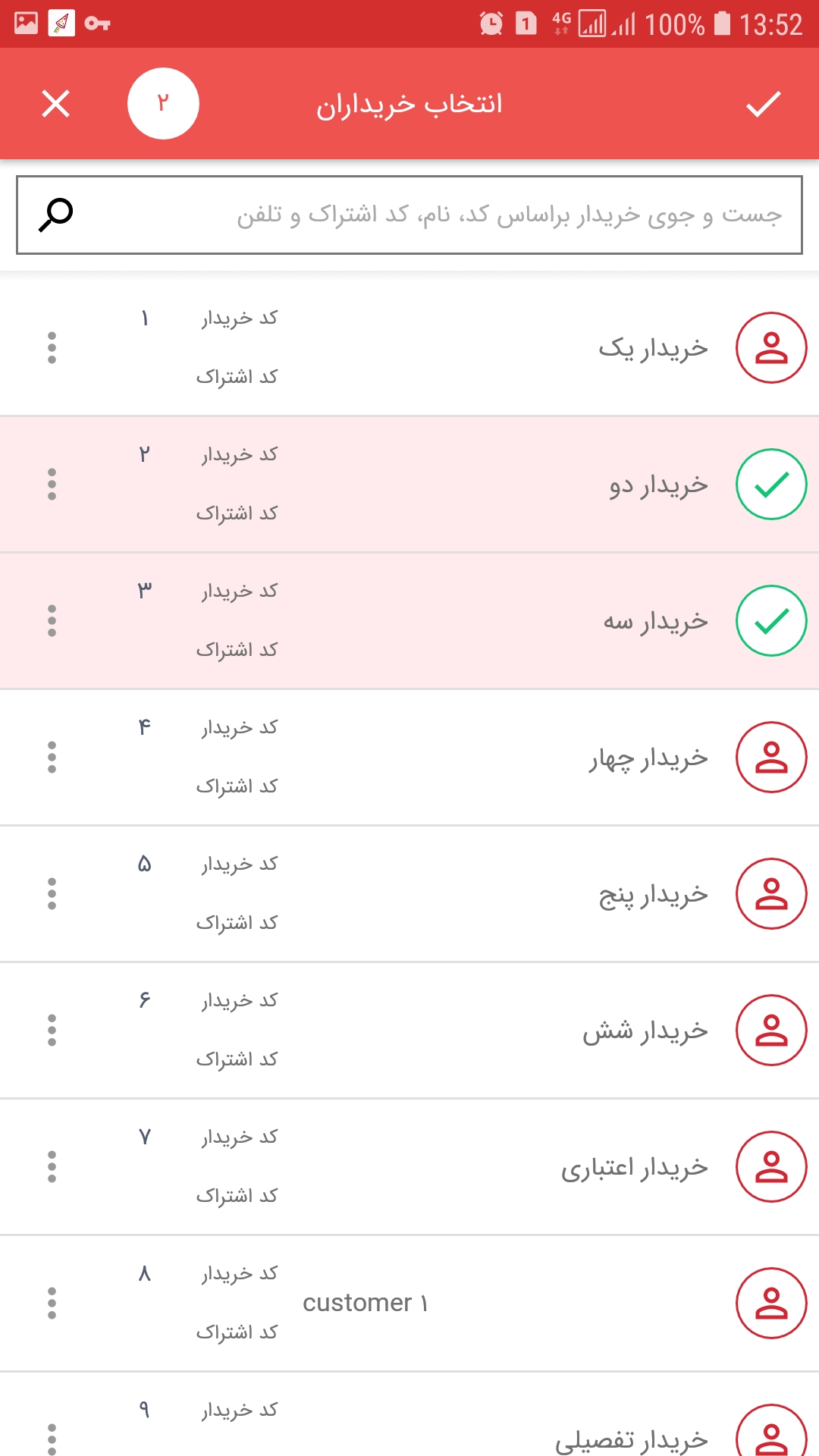
Task: Close the buyer selection screen
Action: click(56, 104)
